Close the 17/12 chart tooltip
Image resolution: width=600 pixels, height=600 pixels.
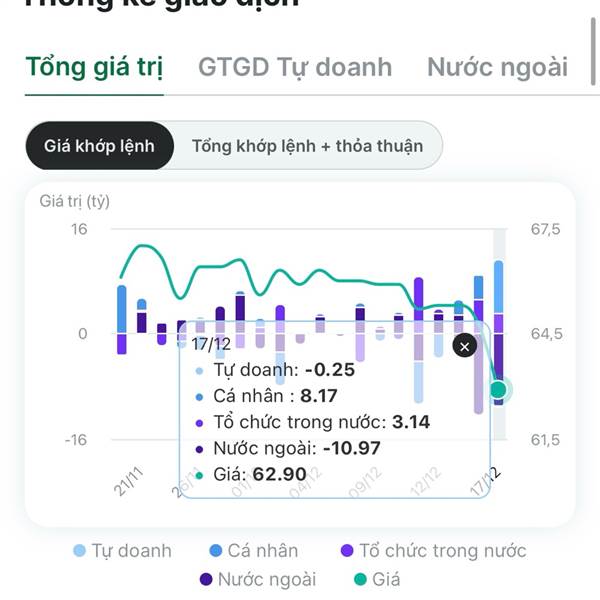[465, 345]
